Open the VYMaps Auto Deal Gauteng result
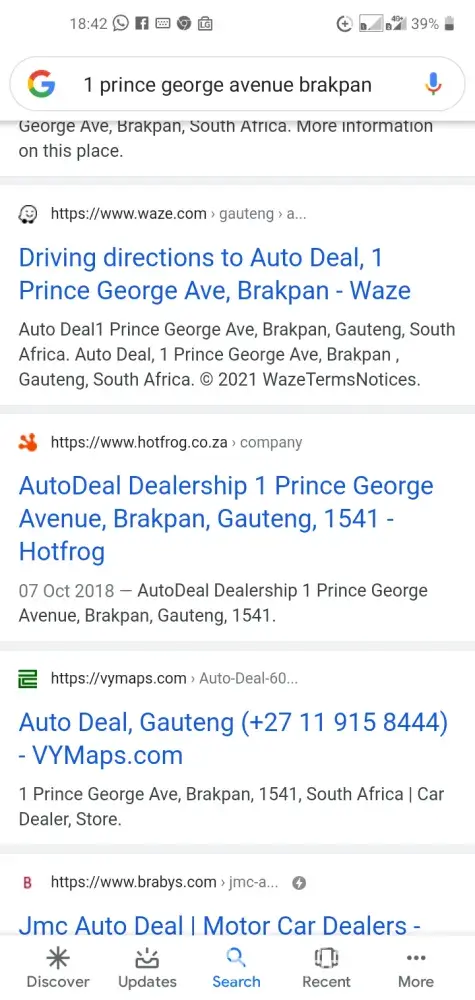Image resolution: width=475 pixels, height=1000 pixels. [233, 739]
